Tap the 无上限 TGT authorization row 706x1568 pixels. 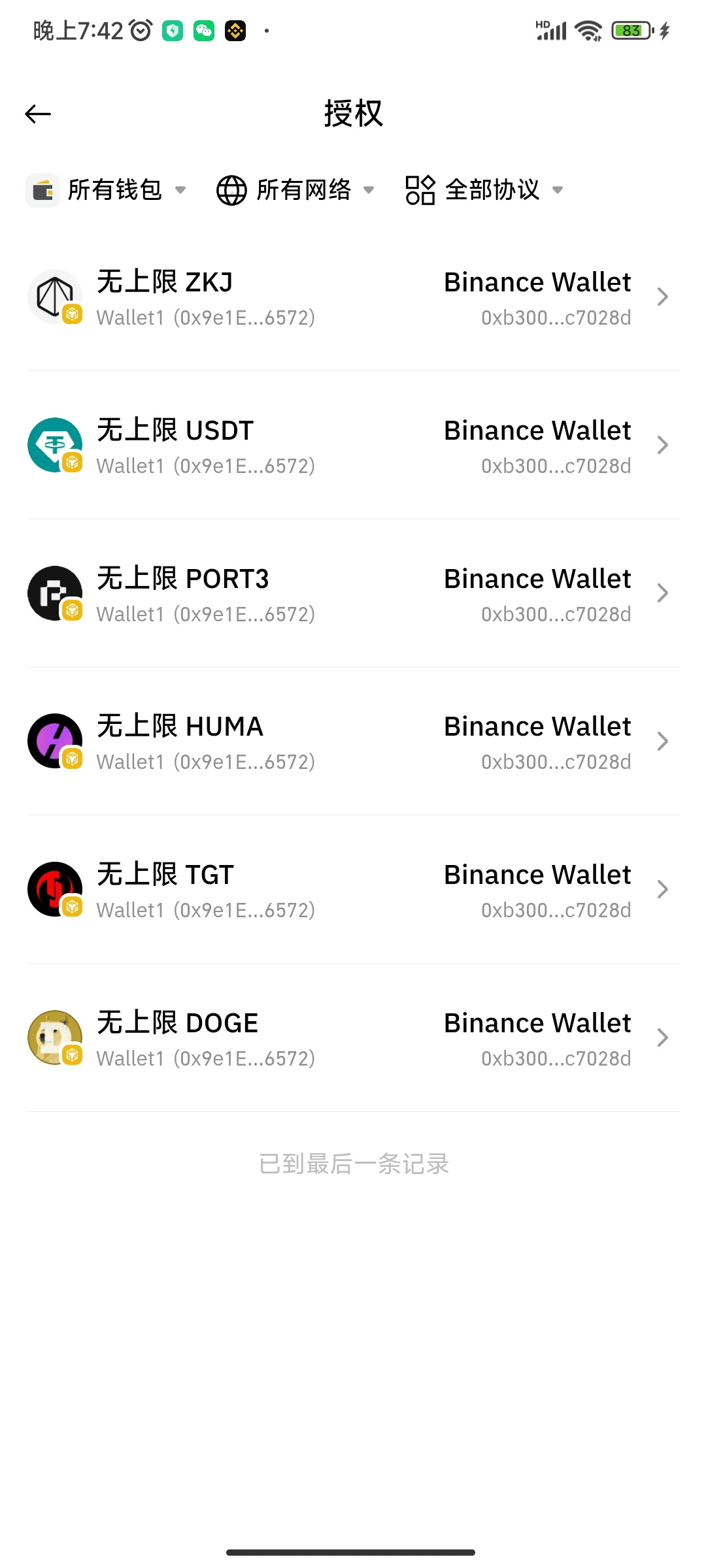(353, 890)
